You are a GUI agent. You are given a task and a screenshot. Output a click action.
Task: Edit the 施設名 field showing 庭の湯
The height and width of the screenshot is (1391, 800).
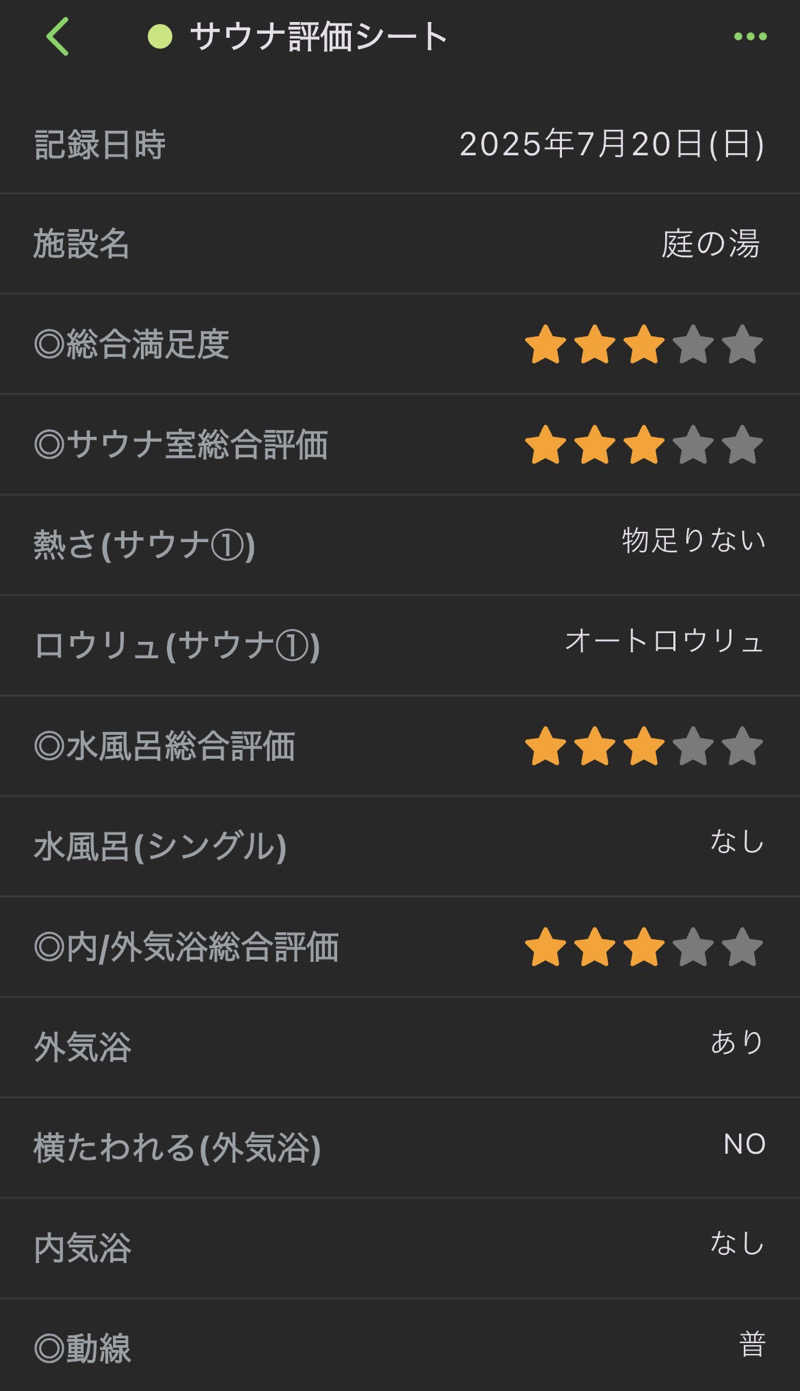[x=400, y=244]
